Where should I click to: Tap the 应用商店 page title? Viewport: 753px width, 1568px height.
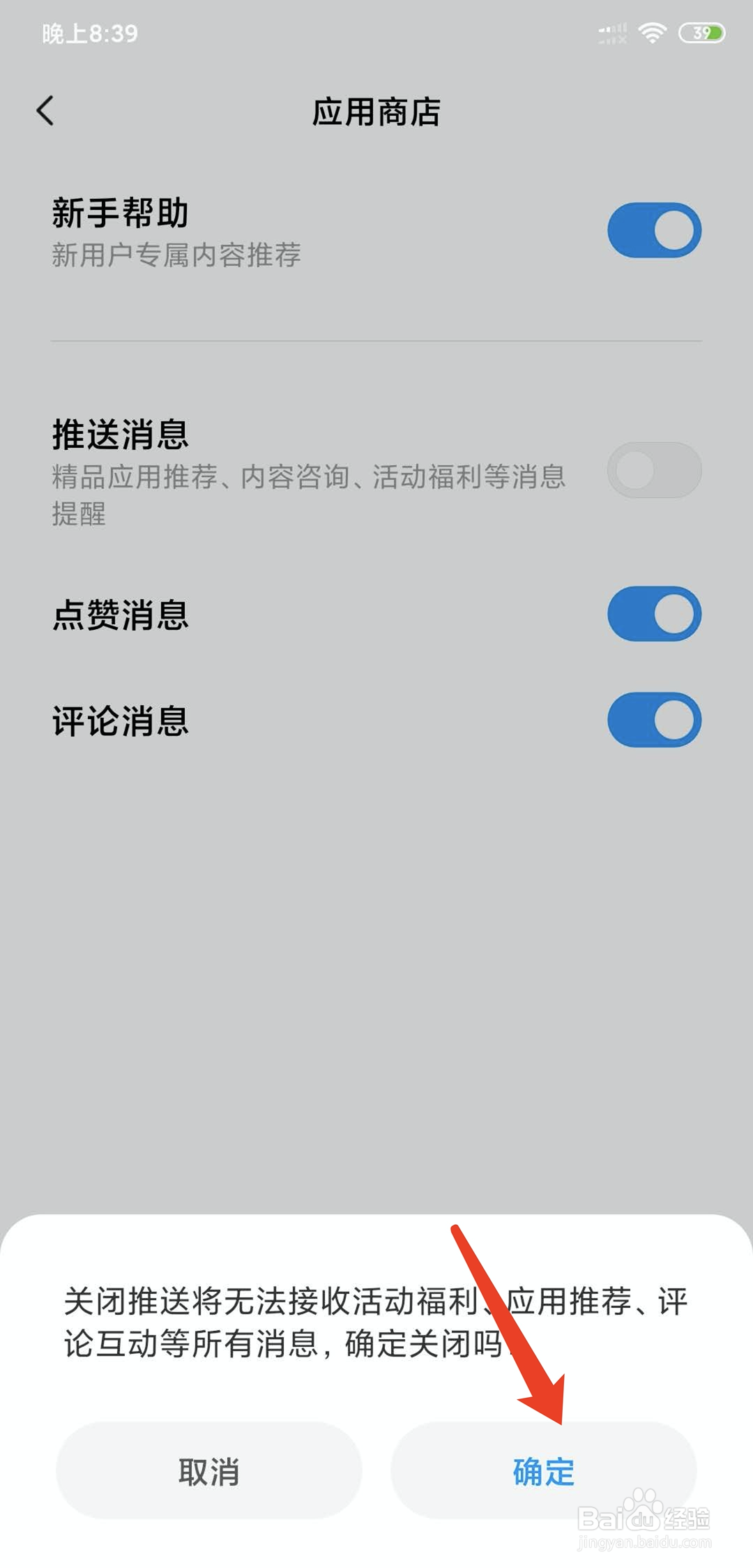click(376, 110)
